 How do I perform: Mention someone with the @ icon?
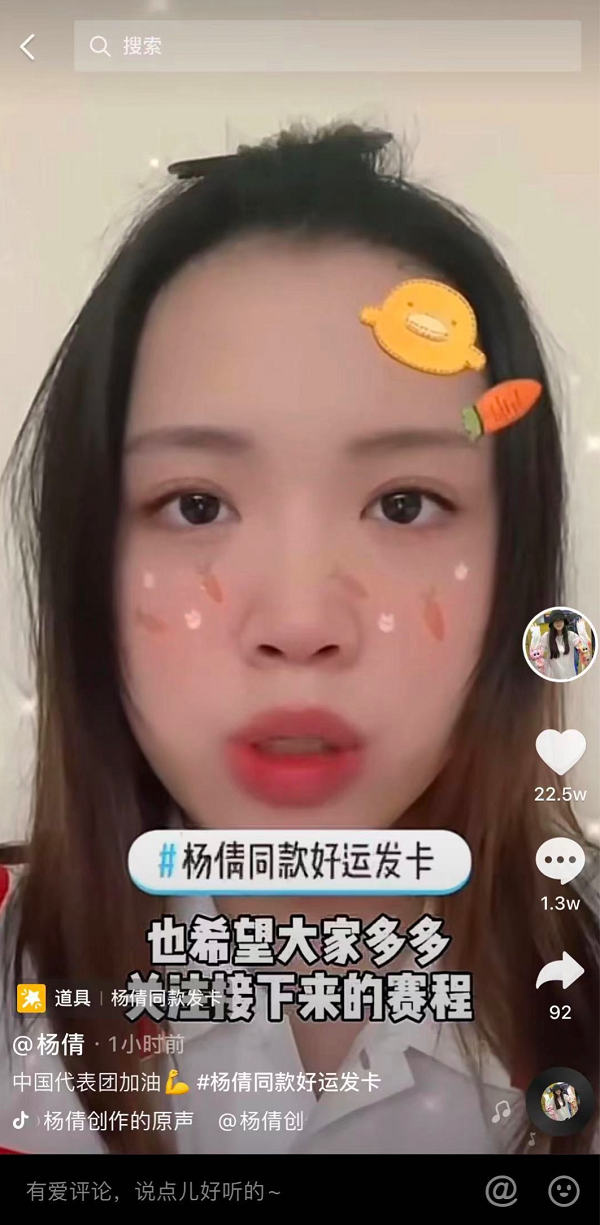pyautogui.click(x=501, y=1190)
